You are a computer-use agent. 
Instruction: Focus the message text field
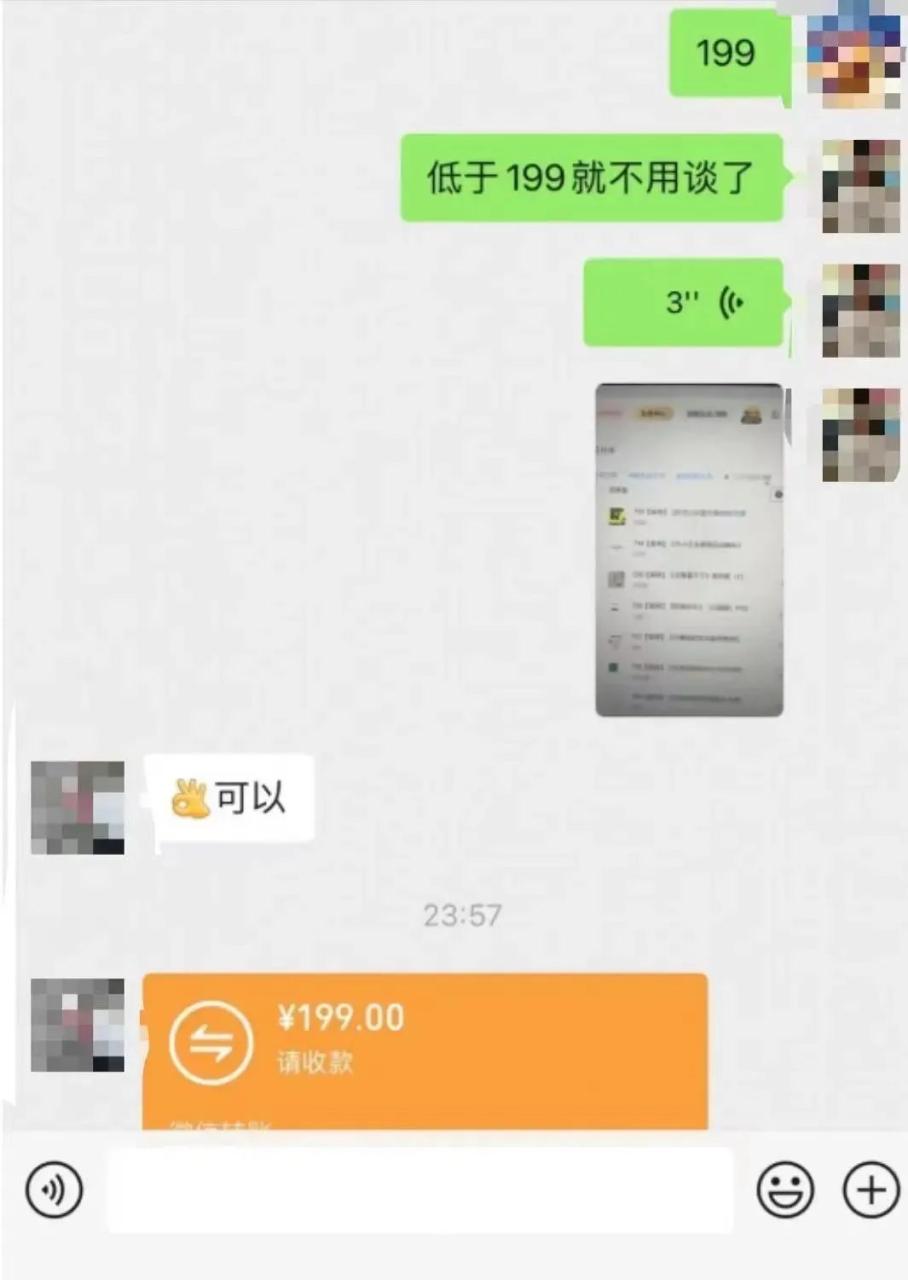pyautogui.click(x=420, y=1190)
